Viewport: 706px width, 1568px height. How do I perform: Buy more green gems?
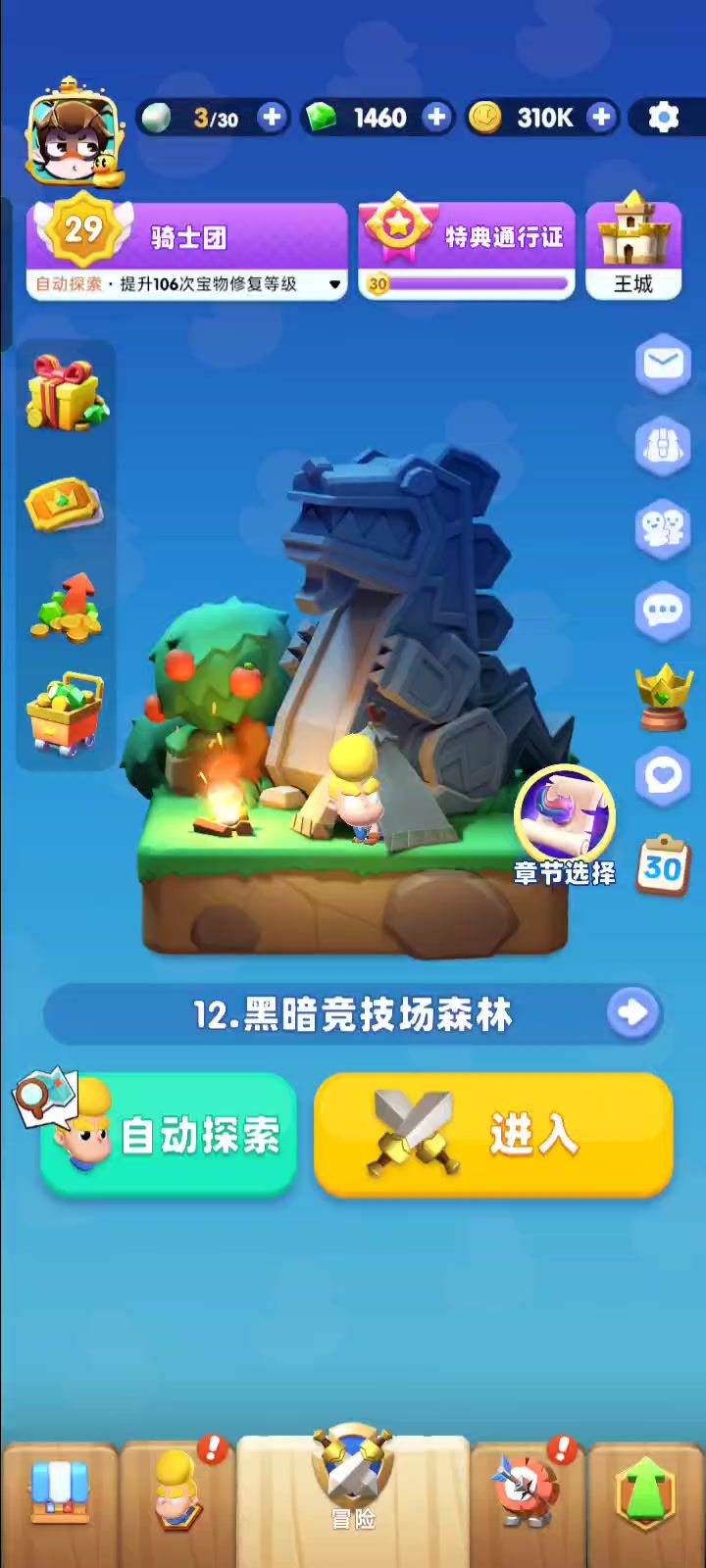(x=436, y=118)
